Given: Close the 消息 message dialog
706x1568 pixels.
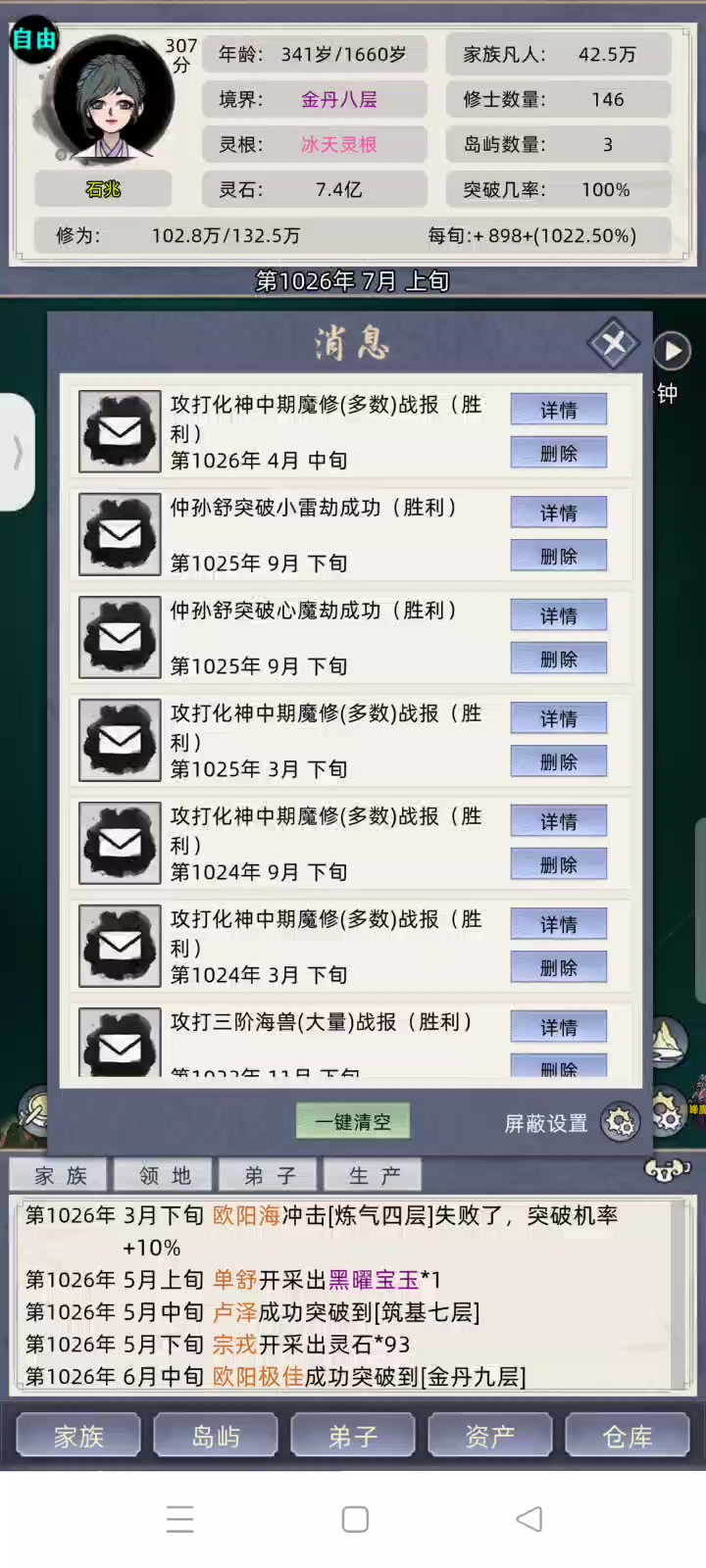Looking at the screenshot, I should [614, 344].
